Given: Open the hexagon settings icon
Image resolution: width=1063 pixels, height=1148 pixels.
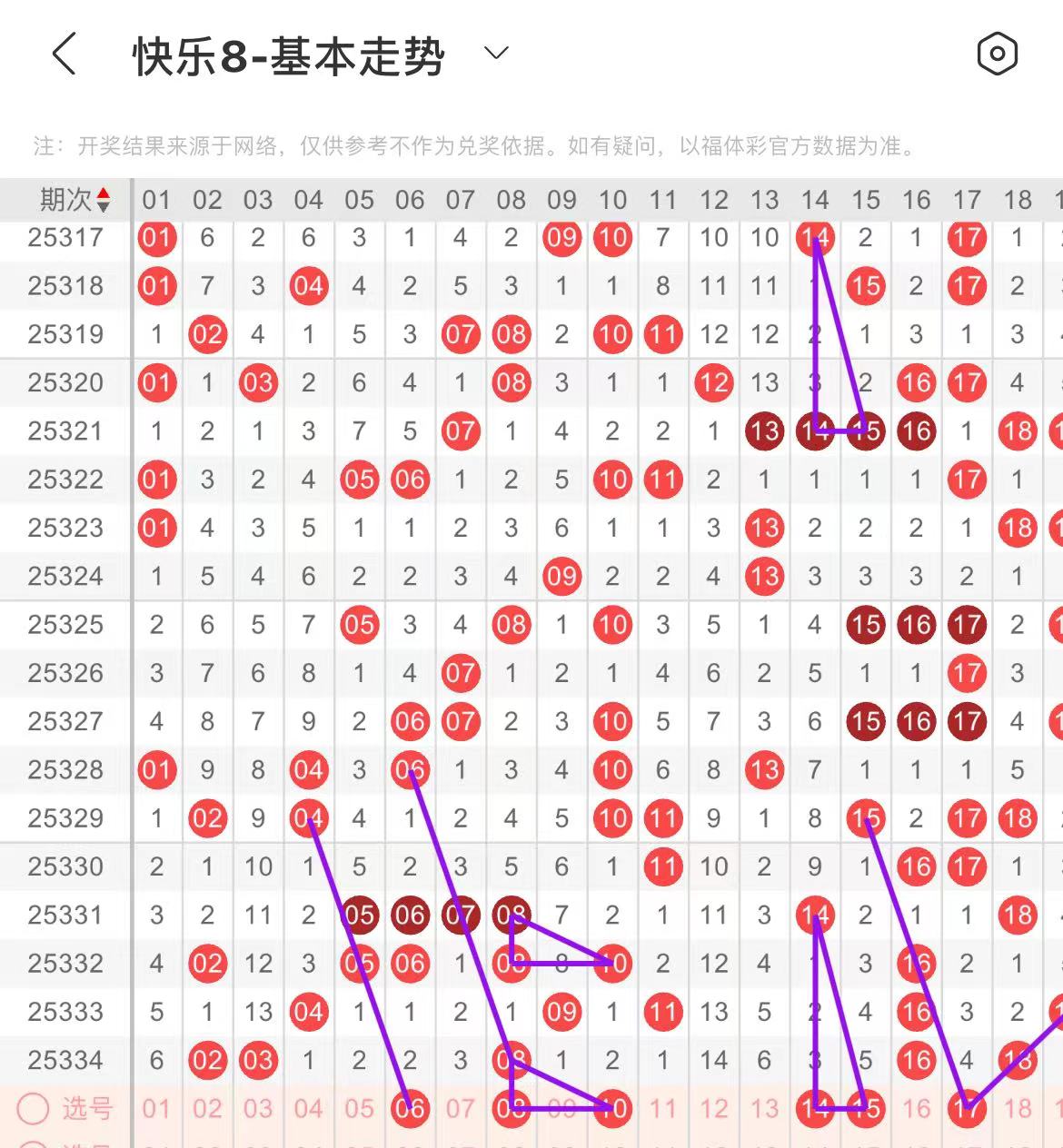Looking at the screenshot, I should click(x=997, y=54).
